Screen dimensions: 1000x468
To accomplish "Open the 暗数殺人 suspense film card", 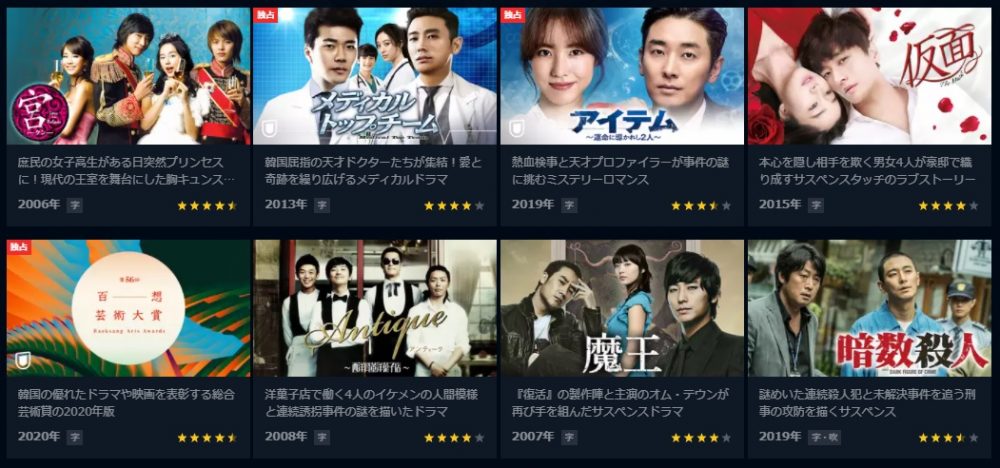I will (868, 308).
